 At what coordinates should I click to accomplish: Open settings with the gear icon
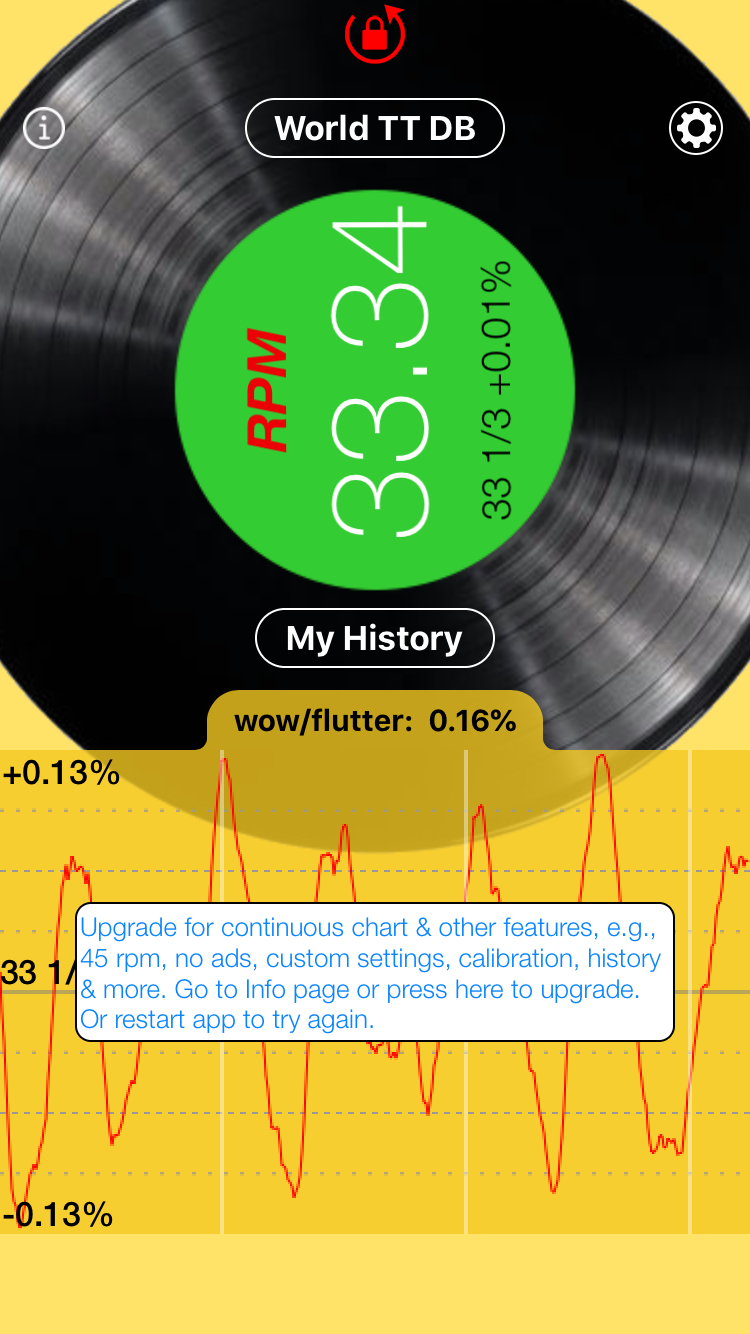(x=696, y=128)
